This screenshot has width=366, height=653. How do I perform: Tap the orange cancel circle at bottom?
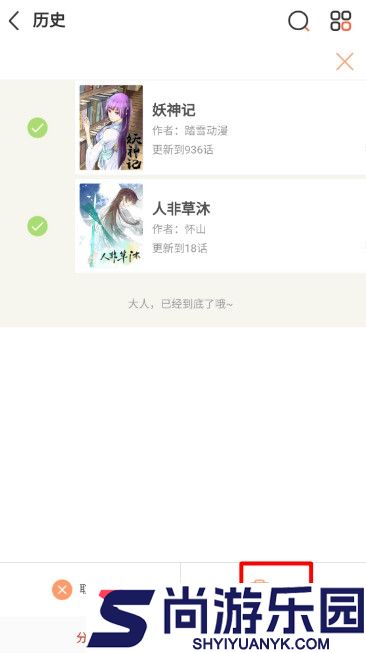pyautogui.click(x=62, y=590)
